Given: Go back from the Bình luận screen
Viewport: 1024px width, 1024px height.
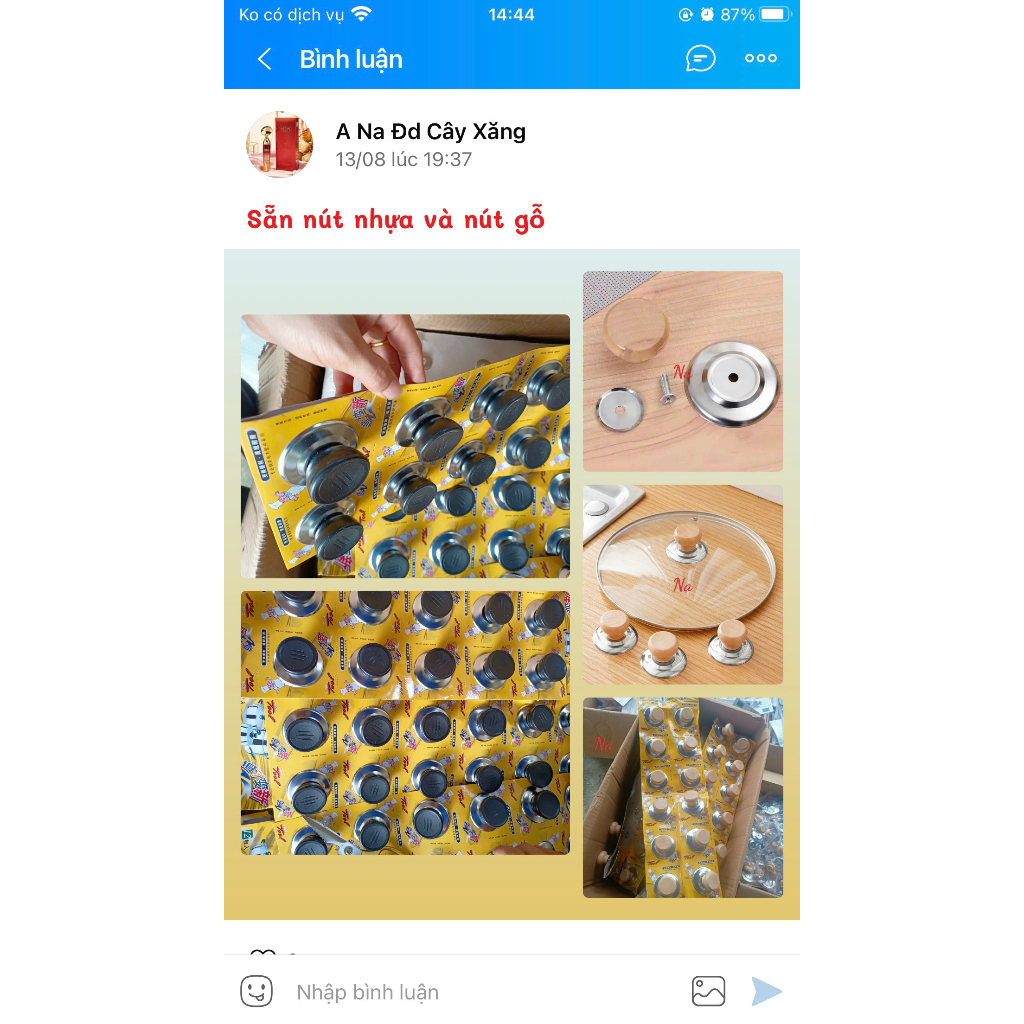Looking at the screenshot, I should click(x=264, y=59).
